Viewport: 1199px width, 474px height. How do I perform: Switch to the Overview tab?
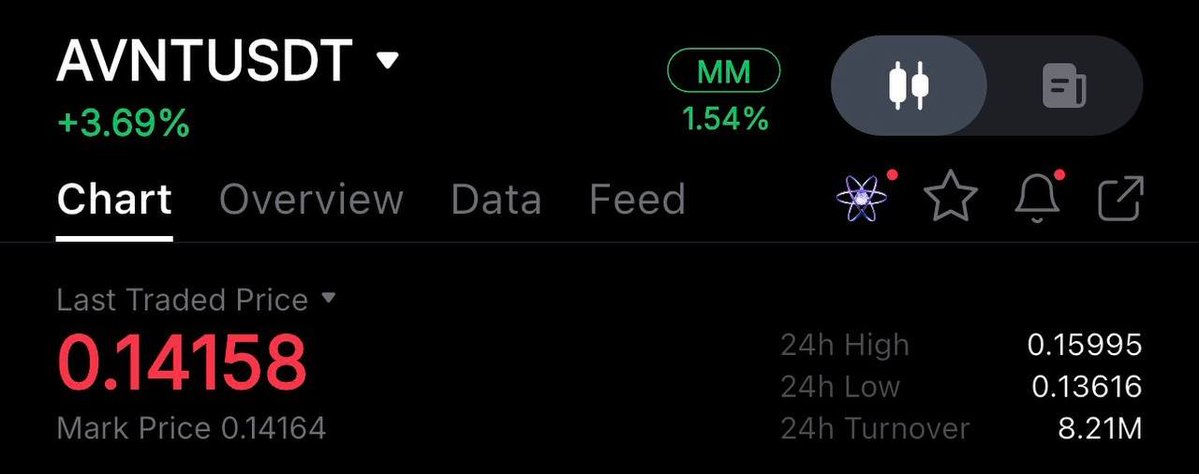[311, 199]
